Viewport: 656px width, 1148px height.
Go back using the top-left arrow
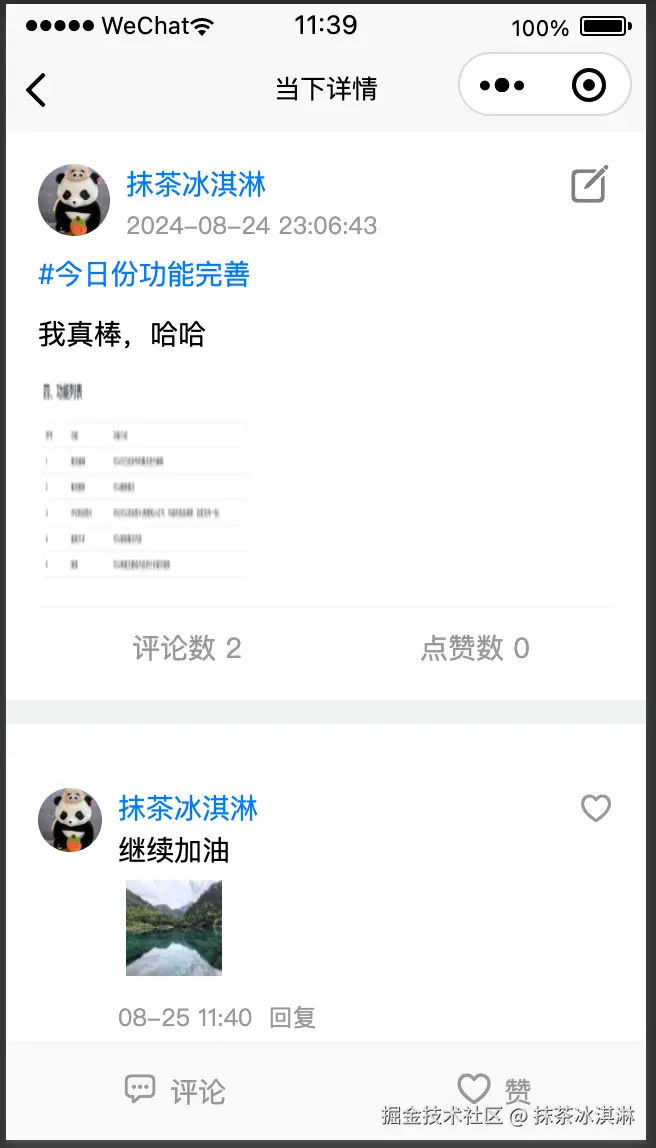(x=36, y=89)
